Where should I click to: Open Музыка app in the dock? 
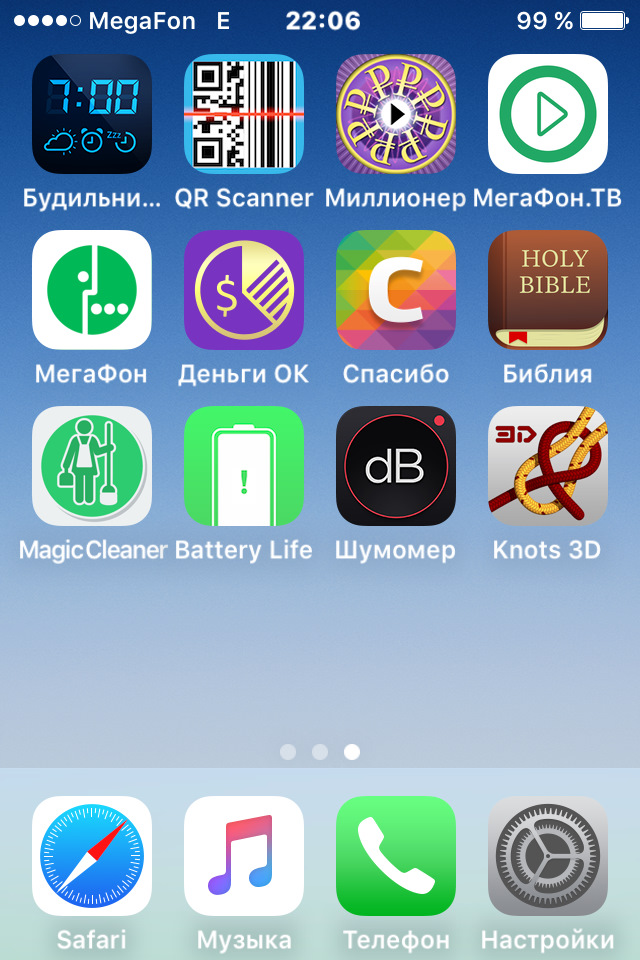[x=244, y=856]
